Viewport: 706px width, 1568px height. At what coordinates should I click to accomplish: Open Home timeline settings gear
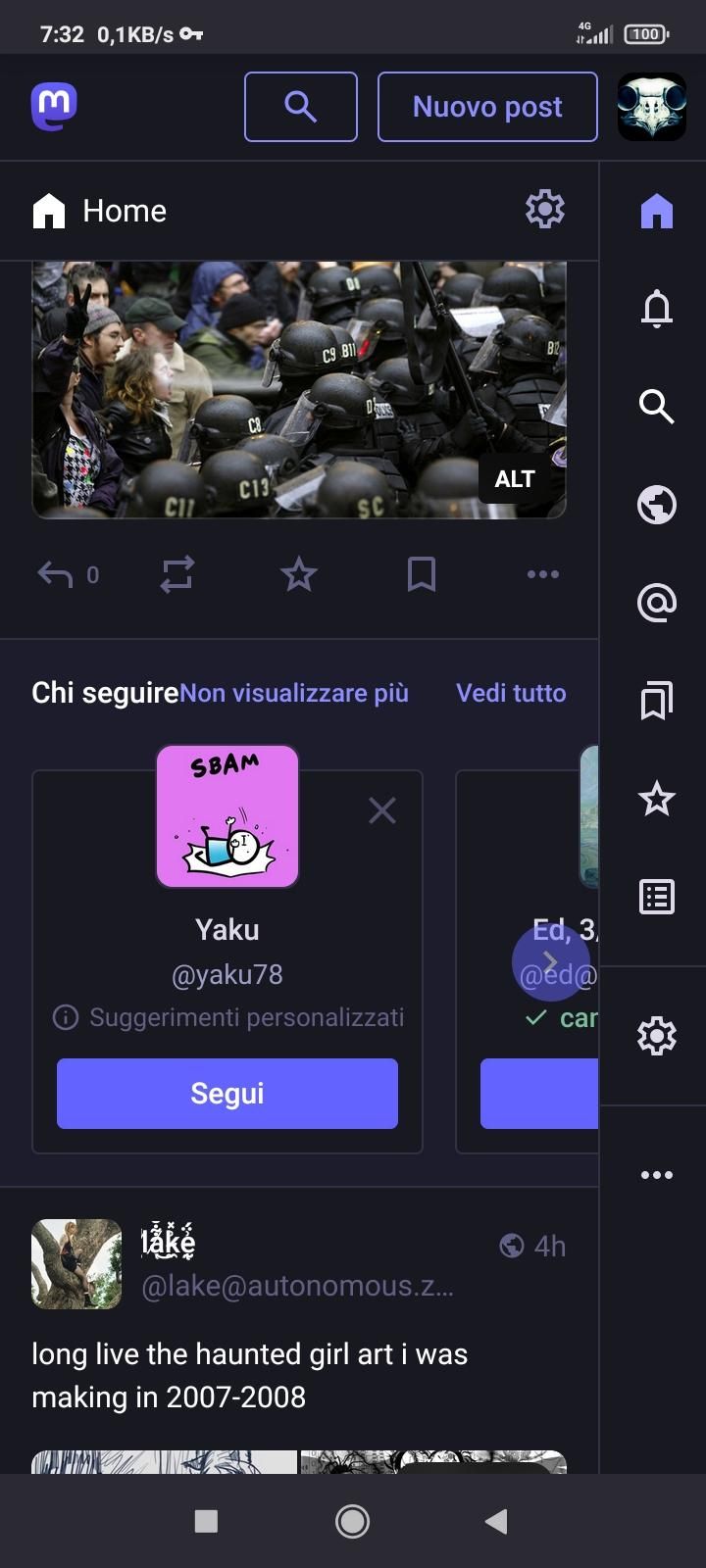pyautogui.click(x=545, y=210)
